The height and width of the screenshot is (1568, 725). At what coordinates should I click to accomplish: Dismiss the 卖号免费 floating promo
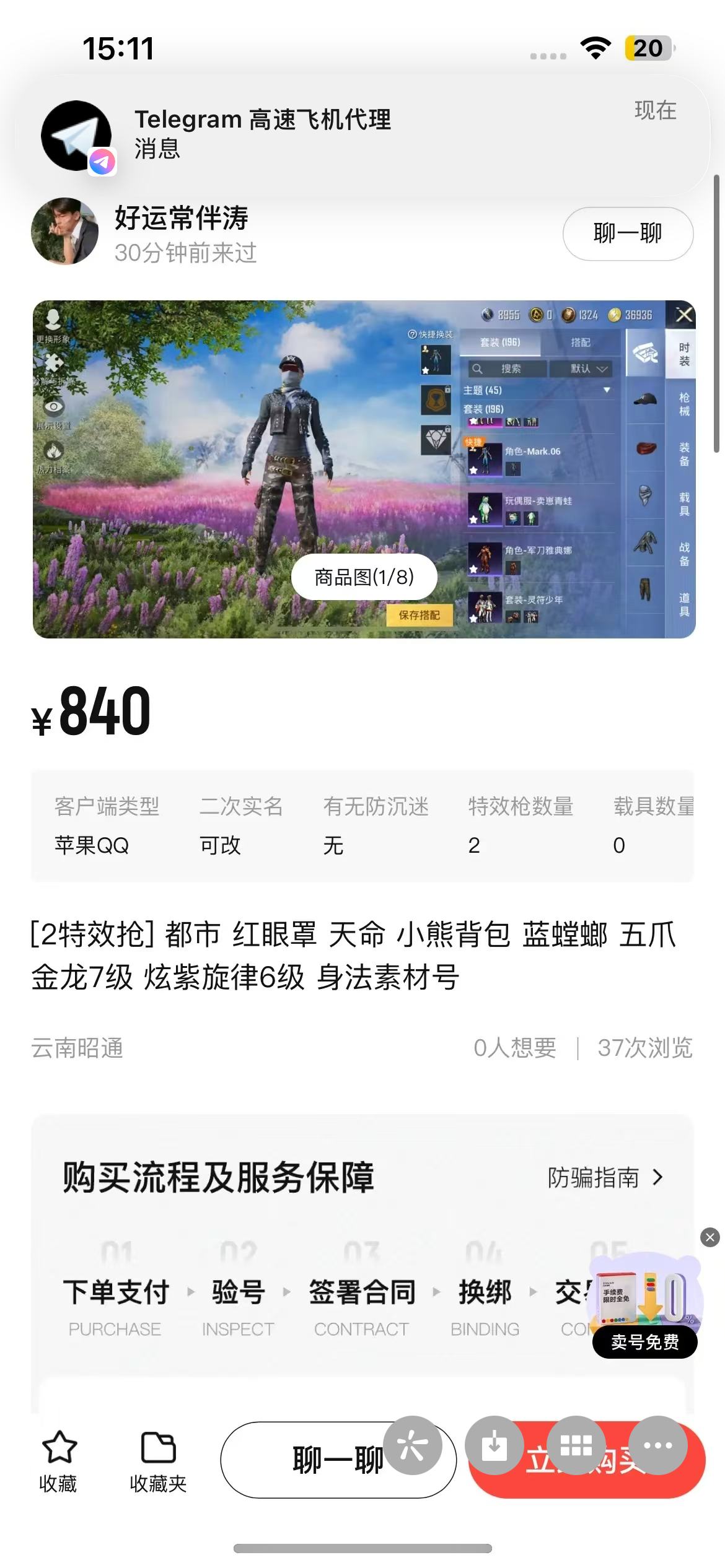point(710,1237)
